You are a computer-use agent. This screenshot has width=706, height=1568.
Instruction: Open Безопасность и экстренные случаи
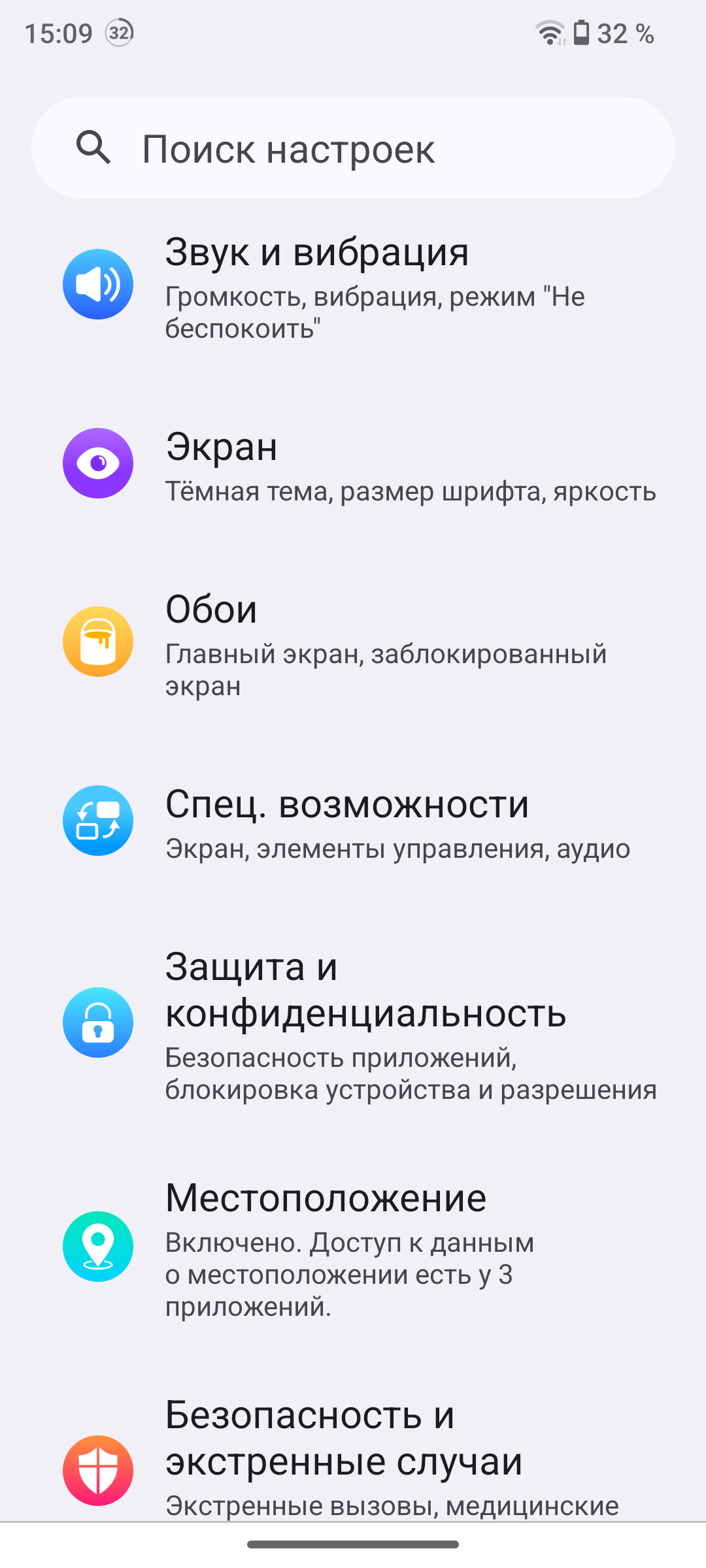pyautogui.click(x=353, y=1457)
